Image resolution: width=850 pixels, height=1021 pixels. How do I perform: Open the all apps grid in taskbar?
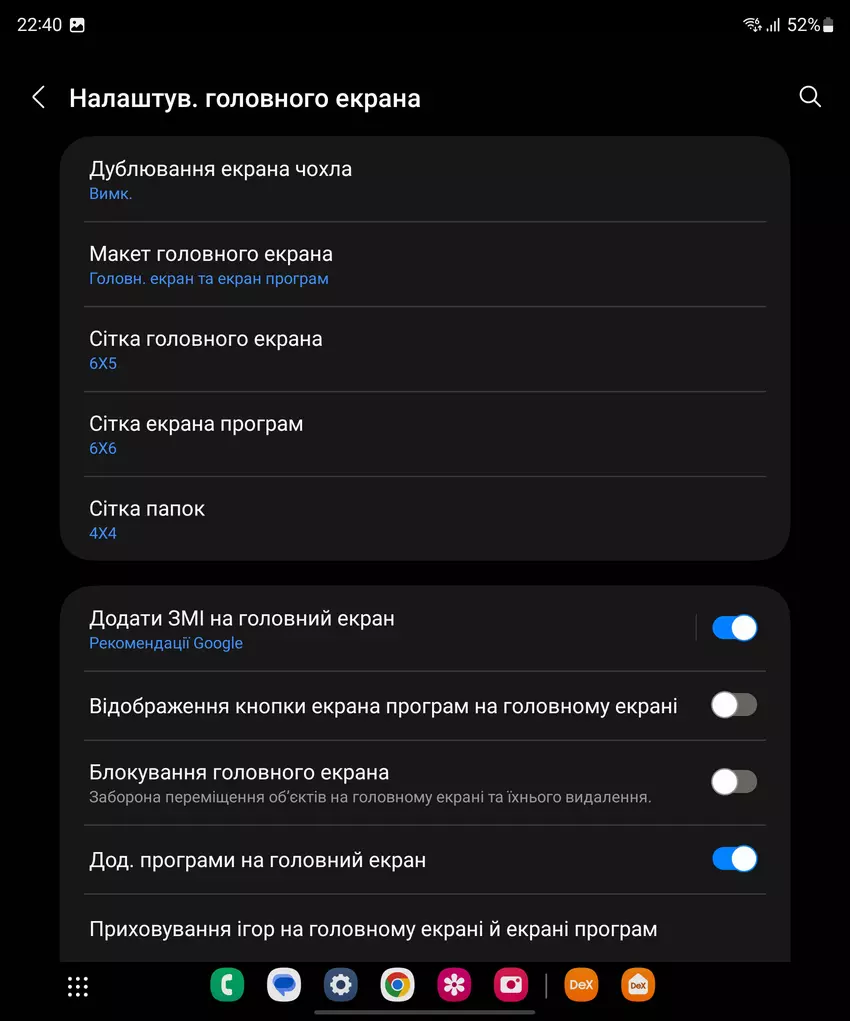pos(78,986)
